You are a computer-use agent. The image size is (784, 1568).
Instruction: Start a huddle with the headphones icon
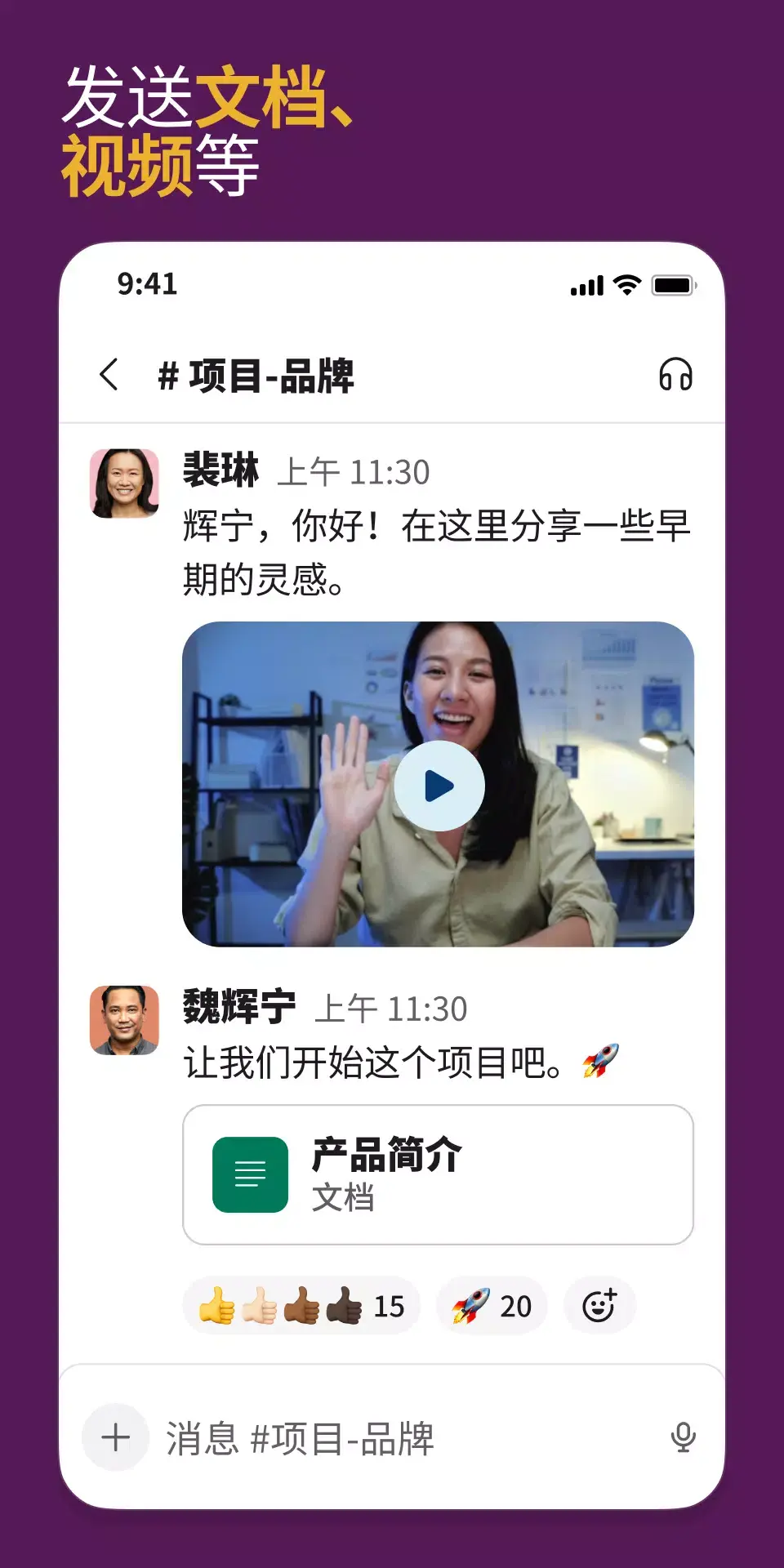[x=676, y=374]
